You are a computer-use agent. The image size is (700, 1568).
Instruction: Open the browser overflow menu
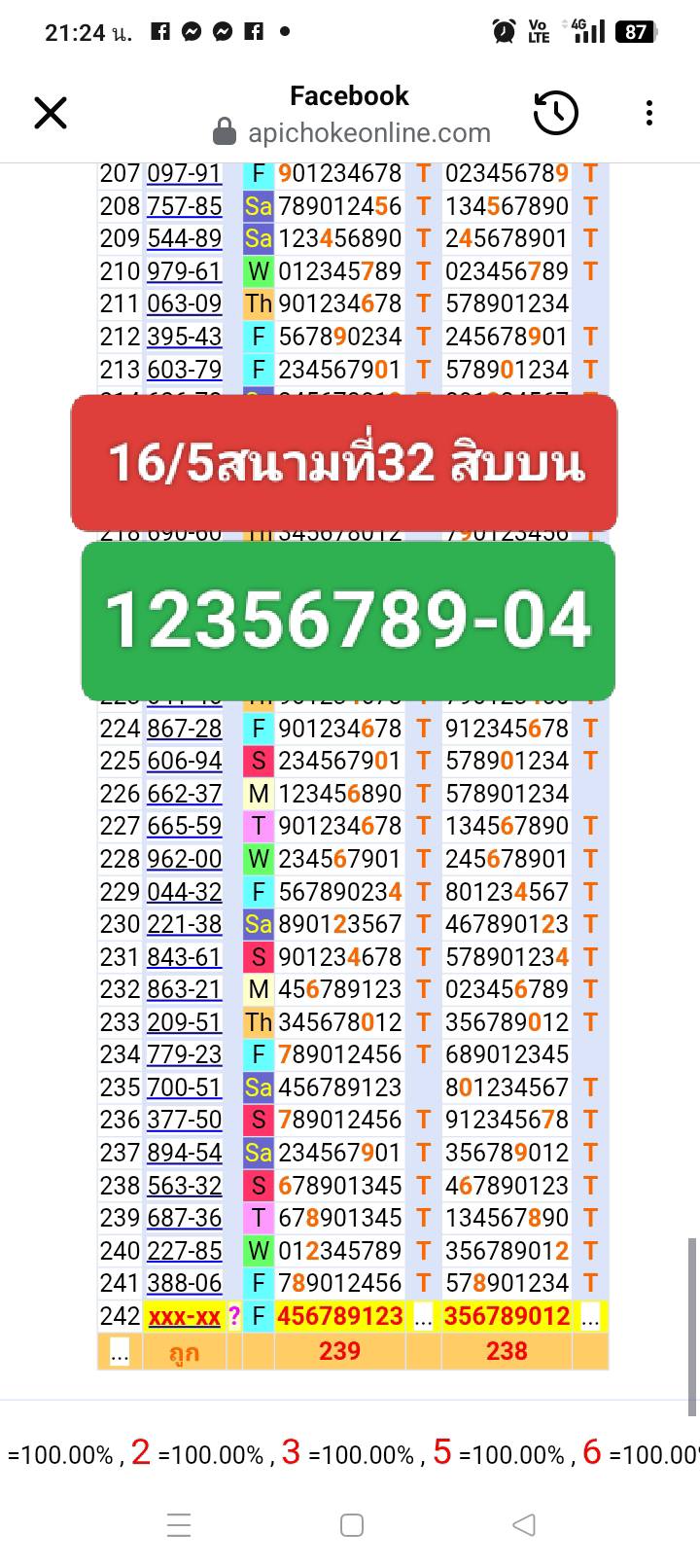coord(648,113)
